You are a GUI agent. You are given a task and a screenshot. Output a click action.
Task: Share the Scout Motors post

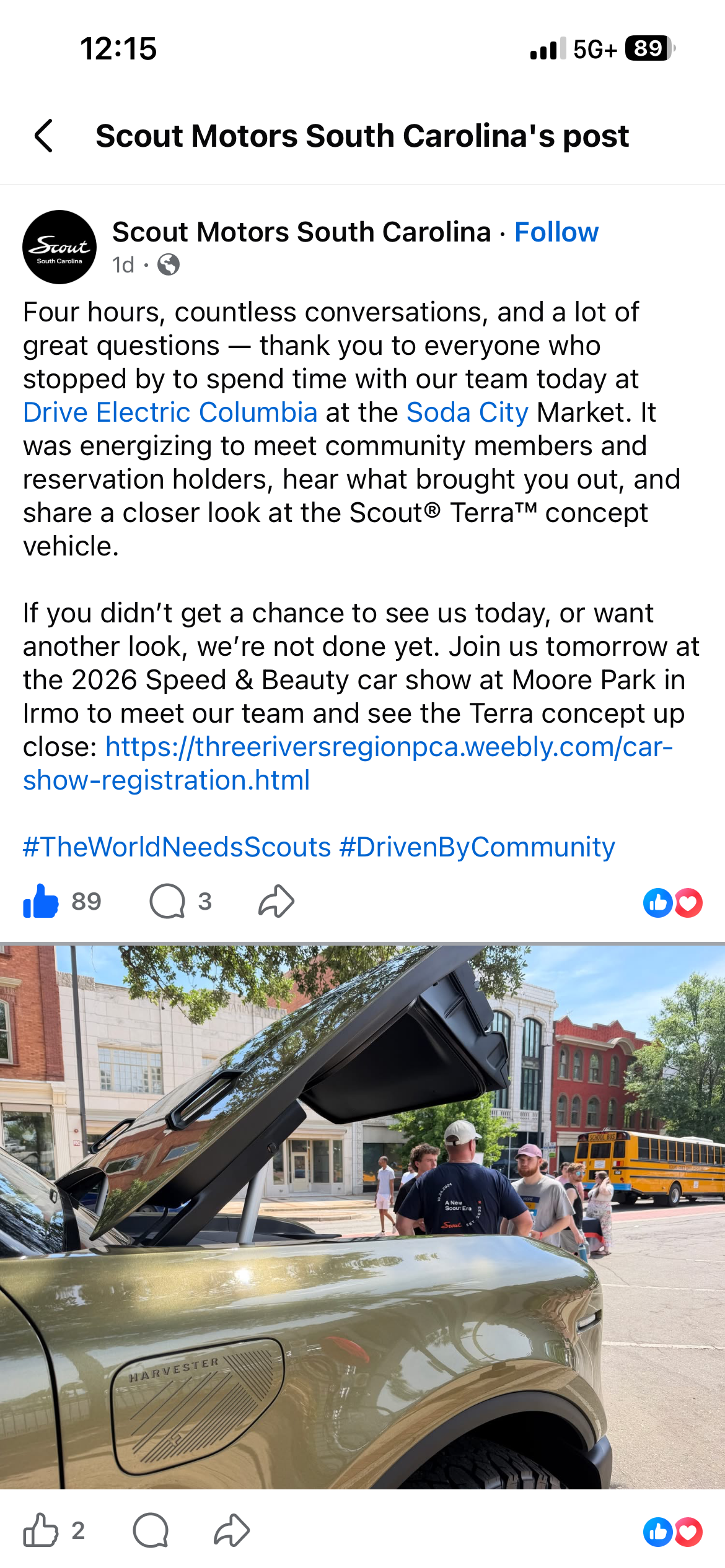coord(276,902)
